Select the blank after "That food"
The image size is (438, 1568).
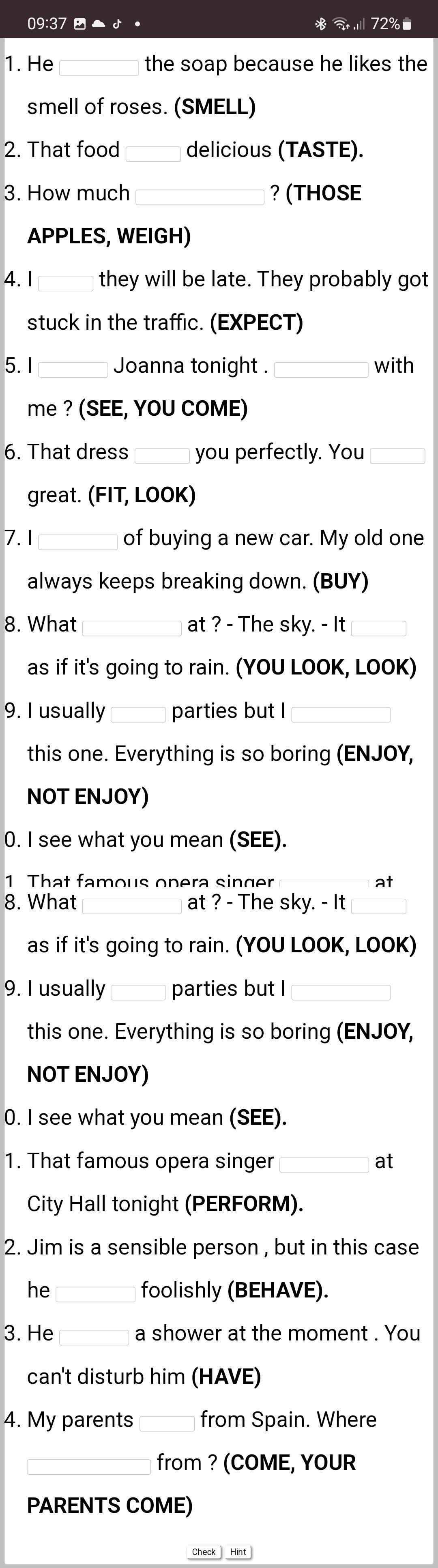[152, 154]
